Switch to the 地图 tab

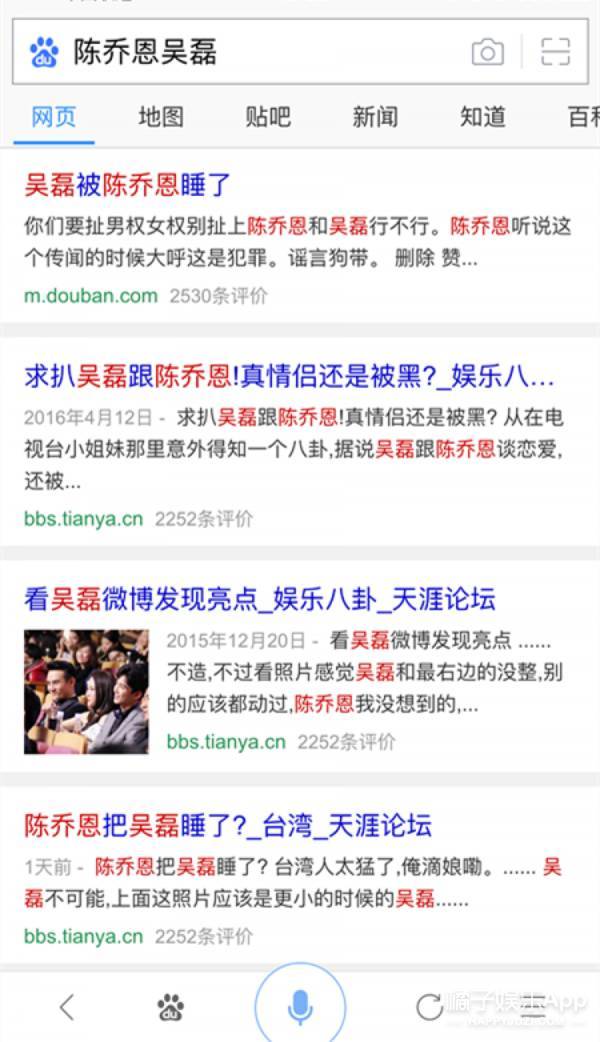click(161, 117)
